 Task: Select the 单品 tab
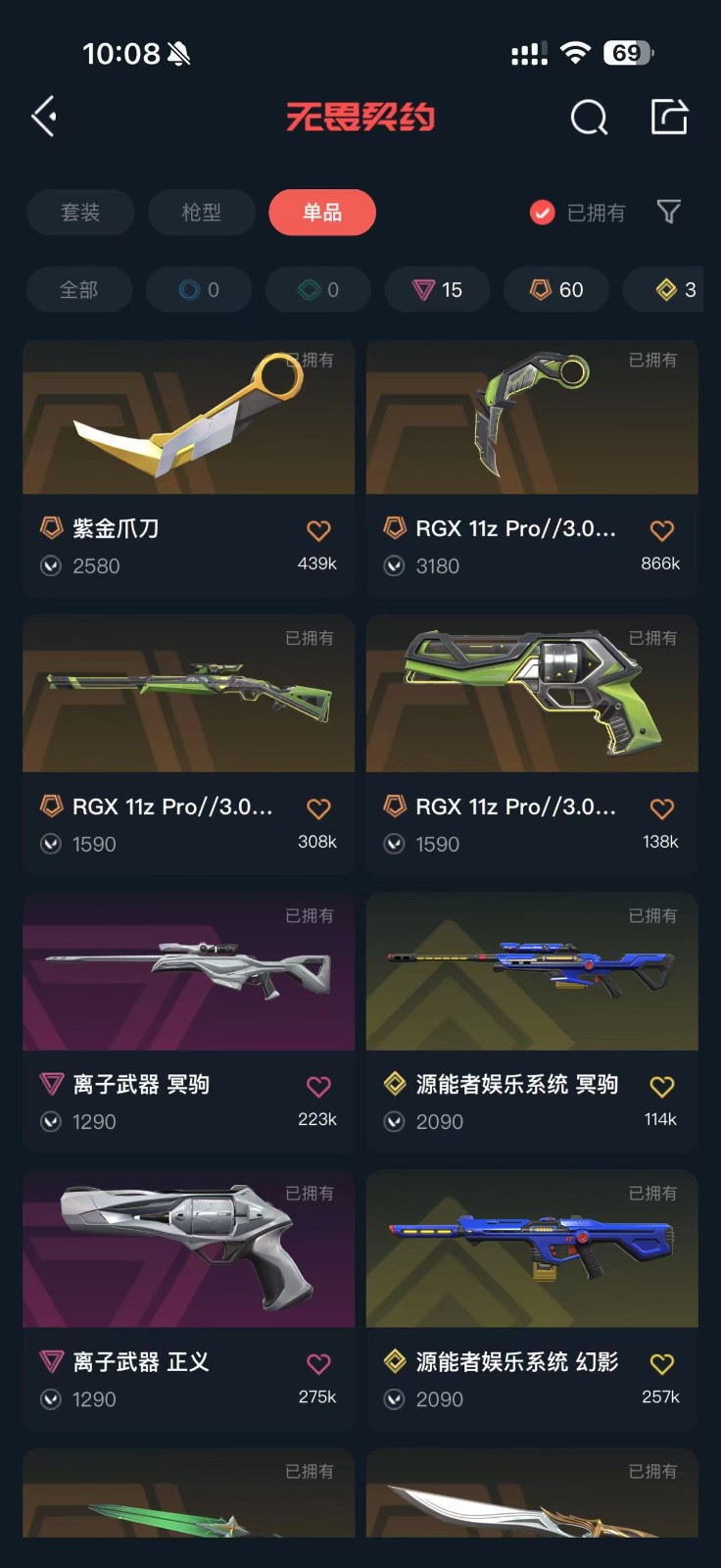click(x=322, y=213)
